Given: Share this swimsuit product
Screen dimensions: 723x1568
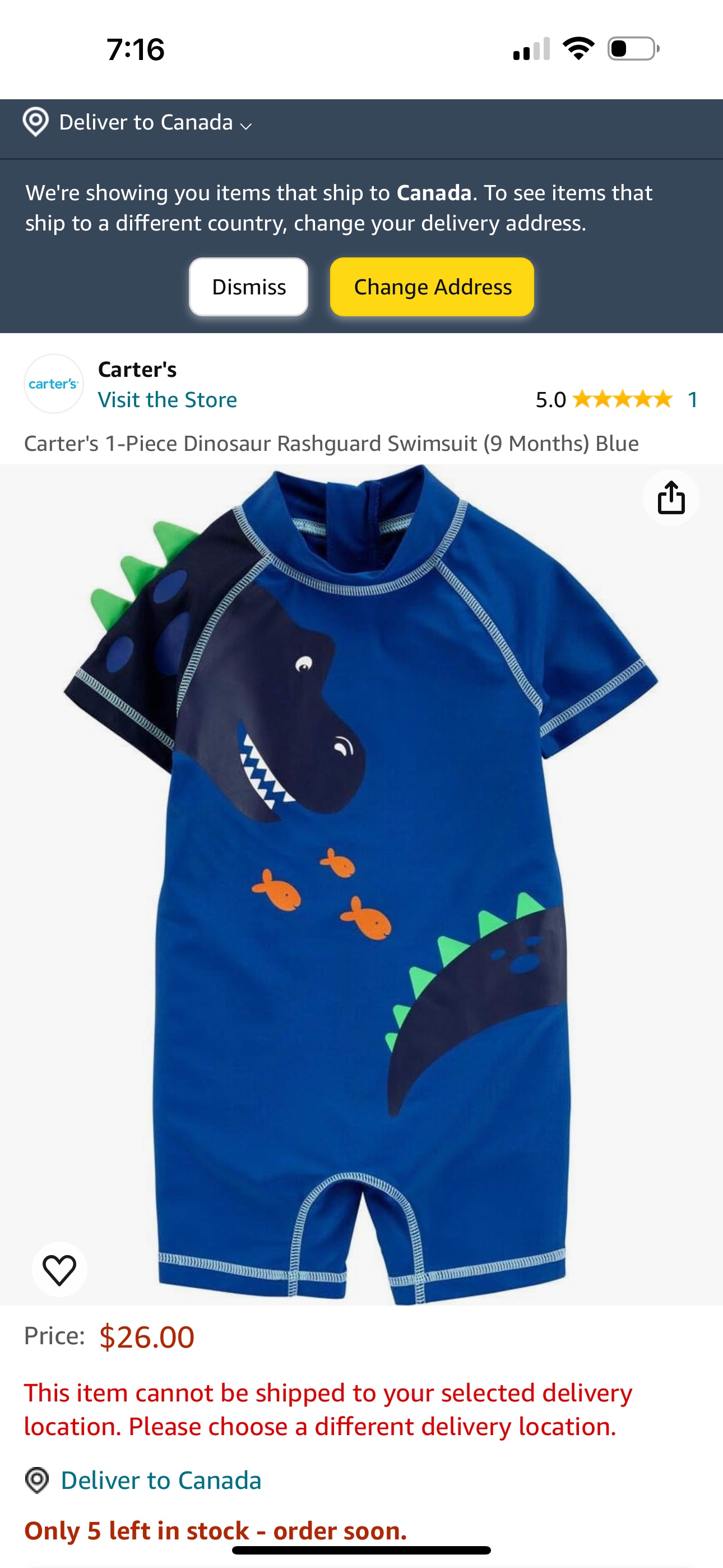Looking at the screenshot, I should (671, 498).
